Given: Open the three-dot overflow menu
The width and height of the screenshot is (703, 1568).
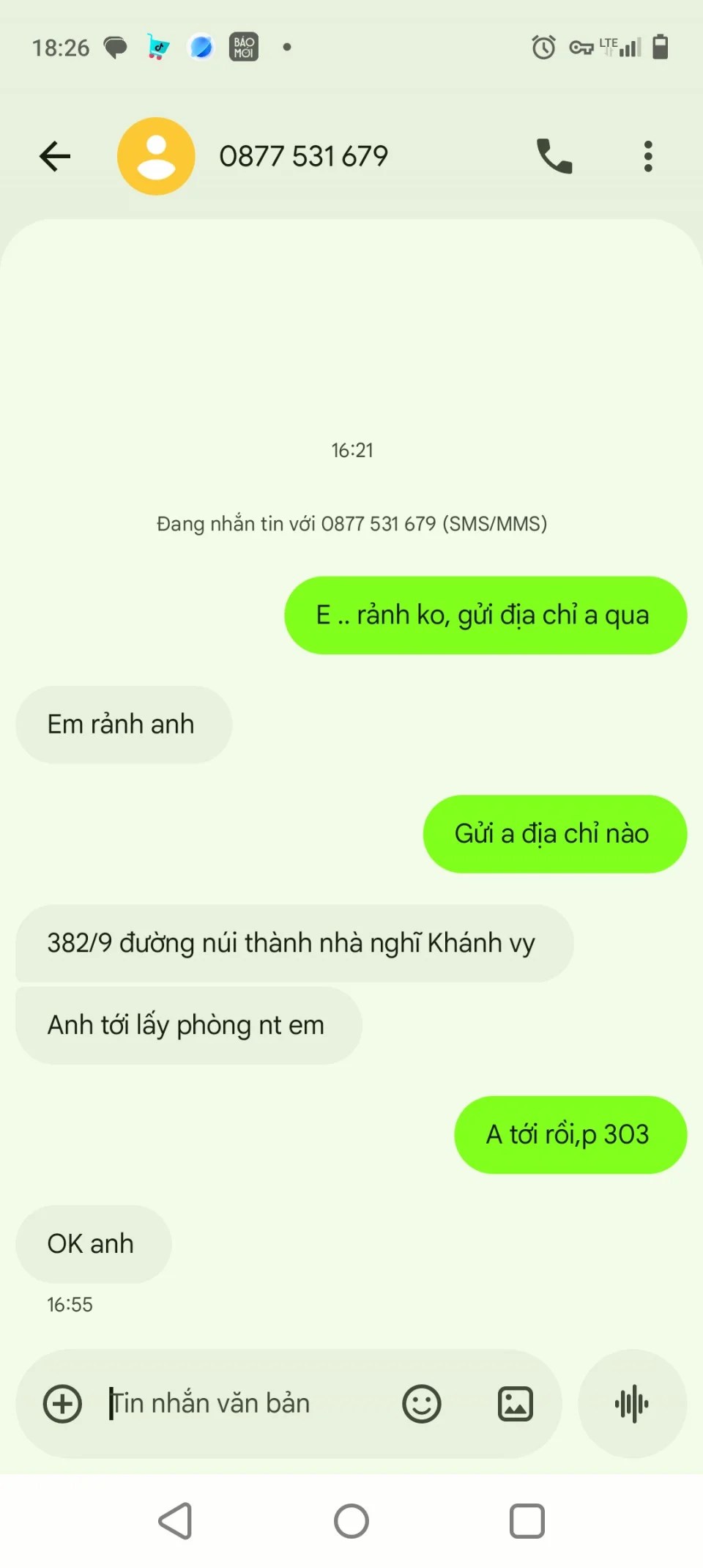Looking at the screenshot, I should point(647,156).
